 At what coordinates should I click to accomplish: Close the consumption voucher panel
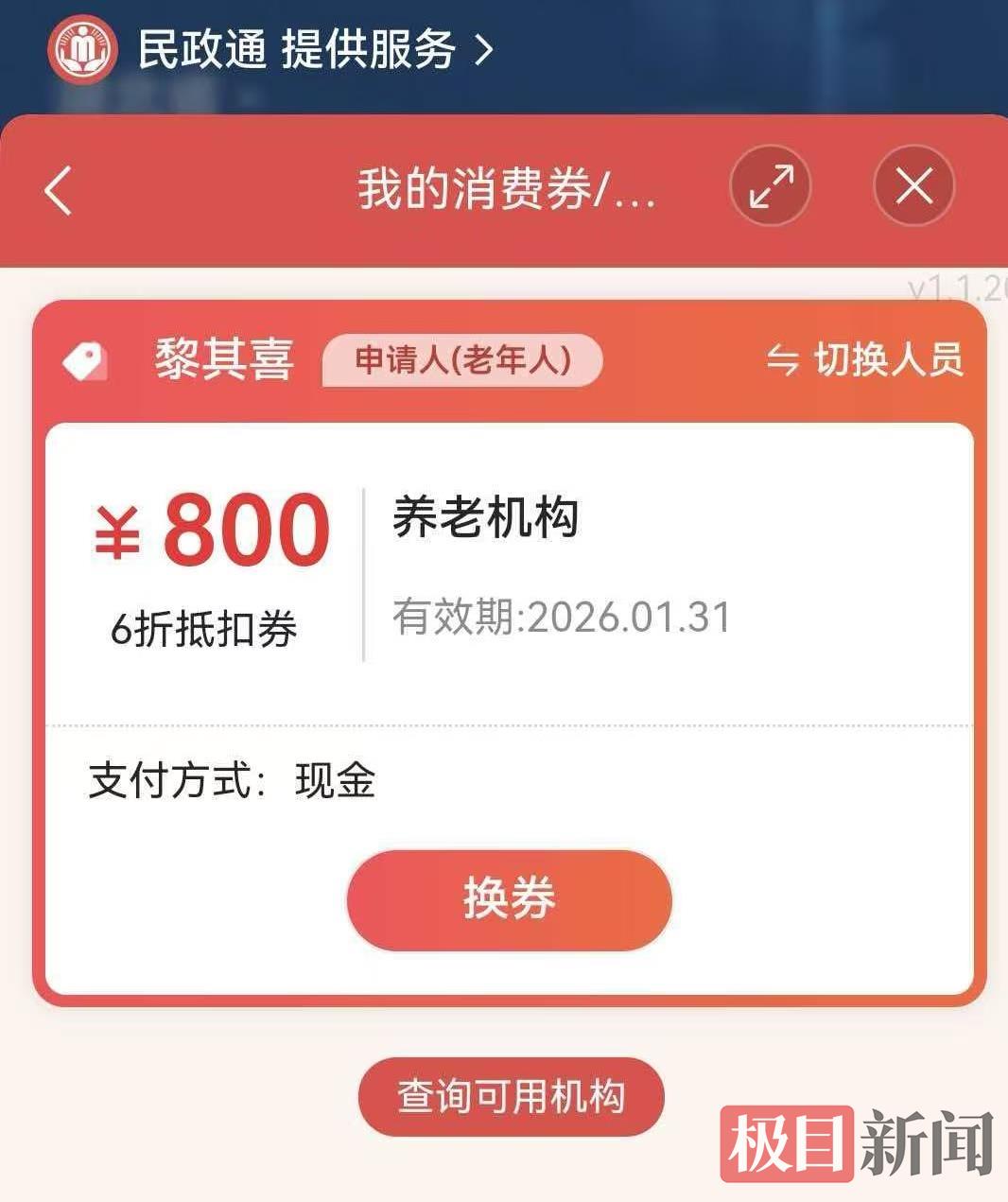pos(913,186)
